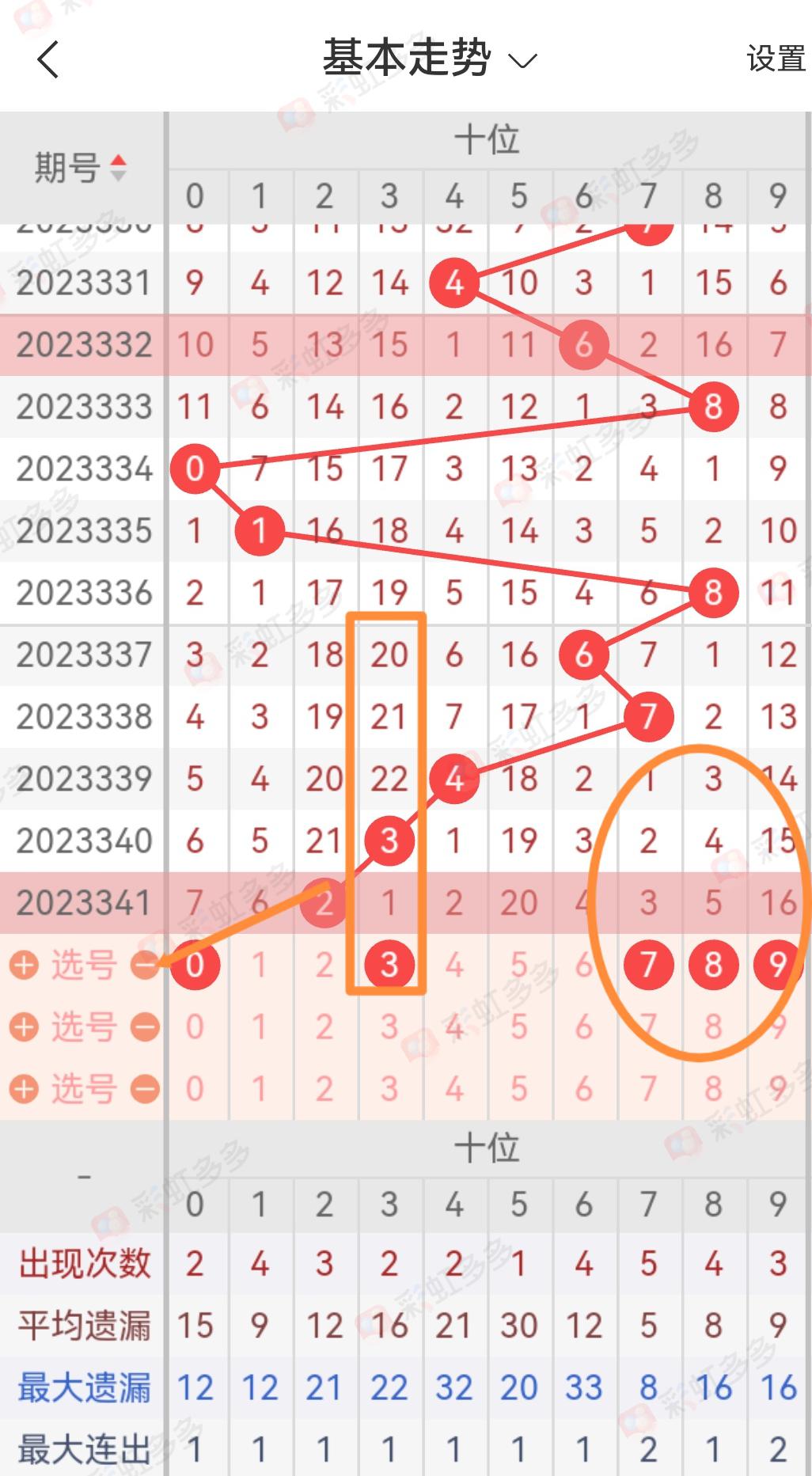Unselect the highlighted red 9 pick
812x1476 pixels.
tap(777, 965)
